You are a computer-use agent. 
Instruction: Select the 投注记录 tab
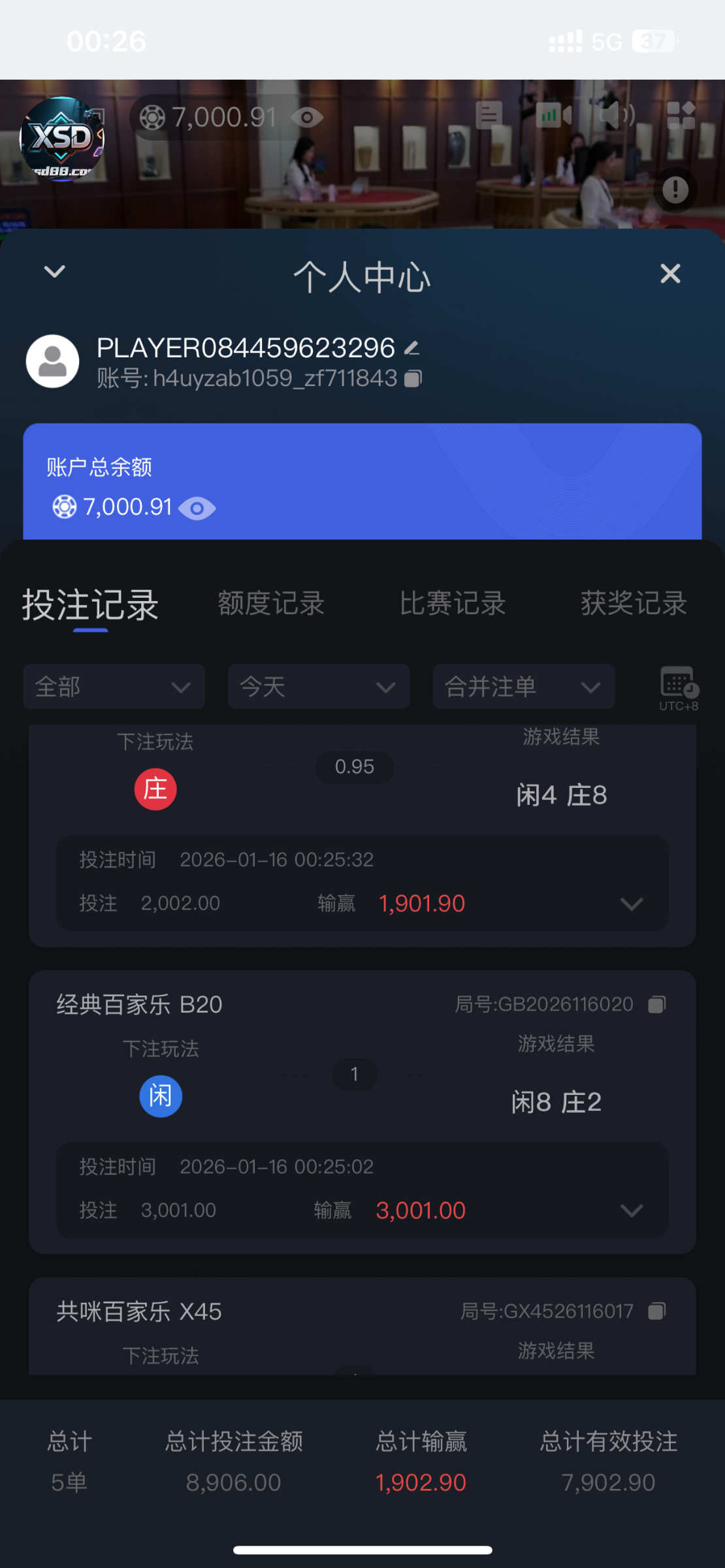click(x=91, y=604)
